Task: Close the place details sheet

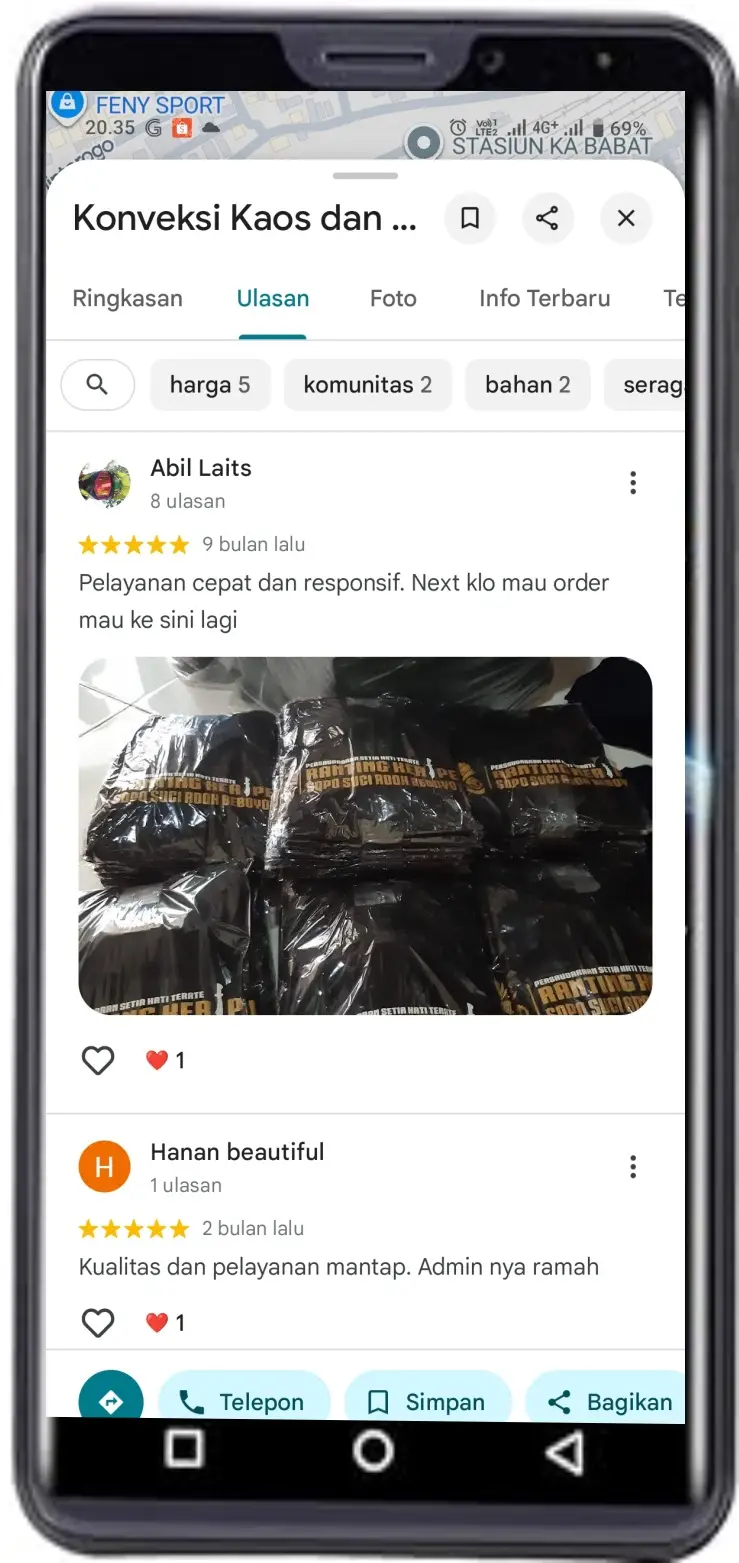Action: click(x=626, y=218)
